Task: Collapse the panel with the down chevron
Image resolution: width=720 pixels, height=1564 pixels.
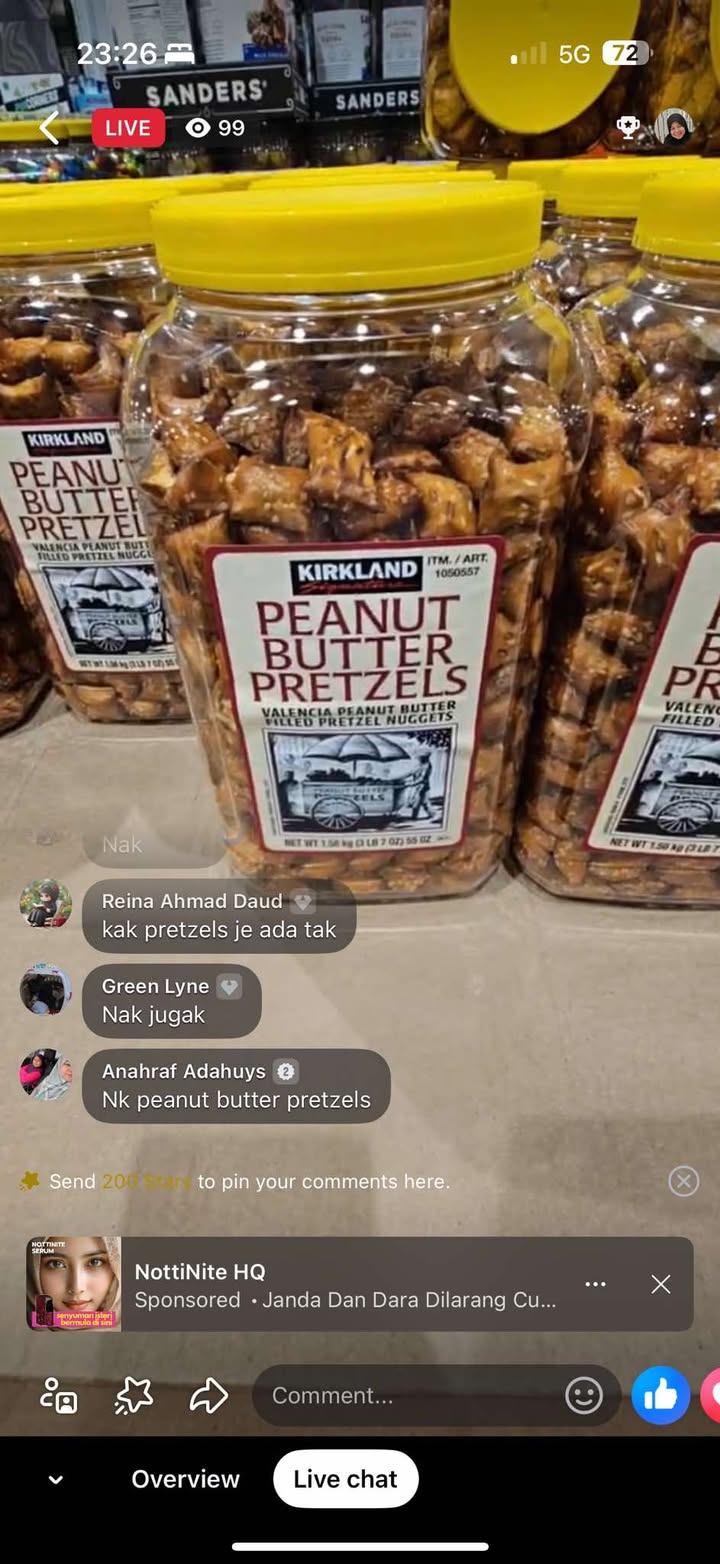Action: pos(56,1479)
